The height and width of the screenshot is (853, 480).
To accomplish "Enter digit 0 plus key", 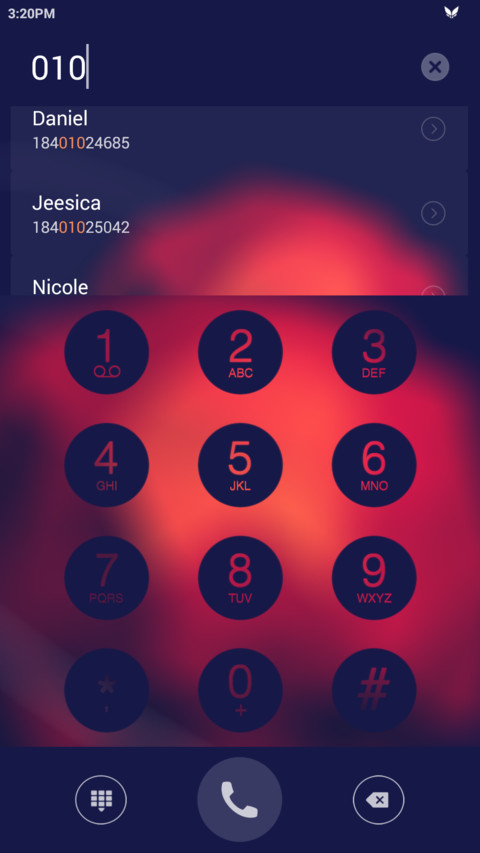I will 240,690.
